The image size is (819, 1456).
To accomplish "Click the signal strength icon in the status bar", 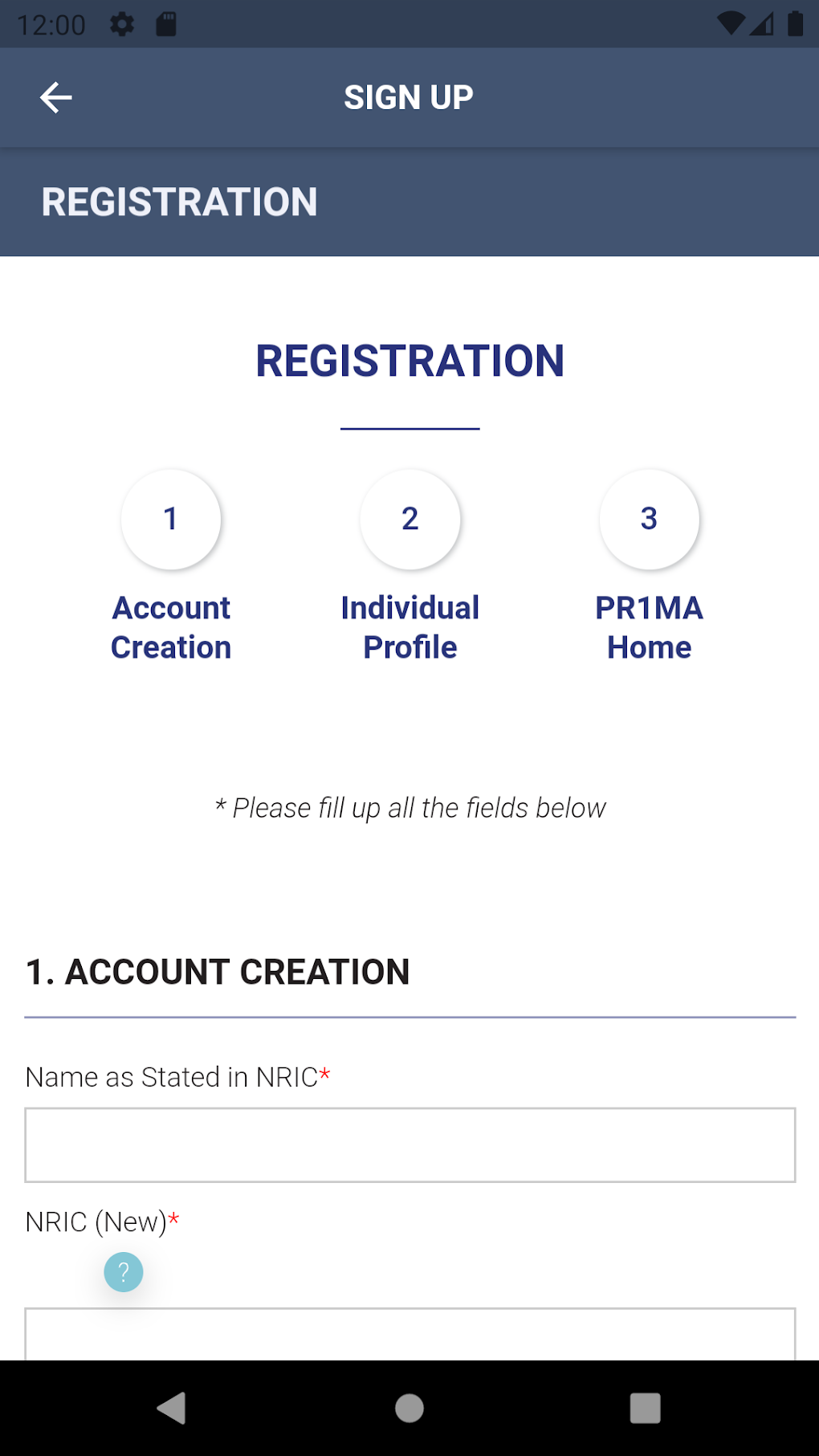I will click(760, 23).
